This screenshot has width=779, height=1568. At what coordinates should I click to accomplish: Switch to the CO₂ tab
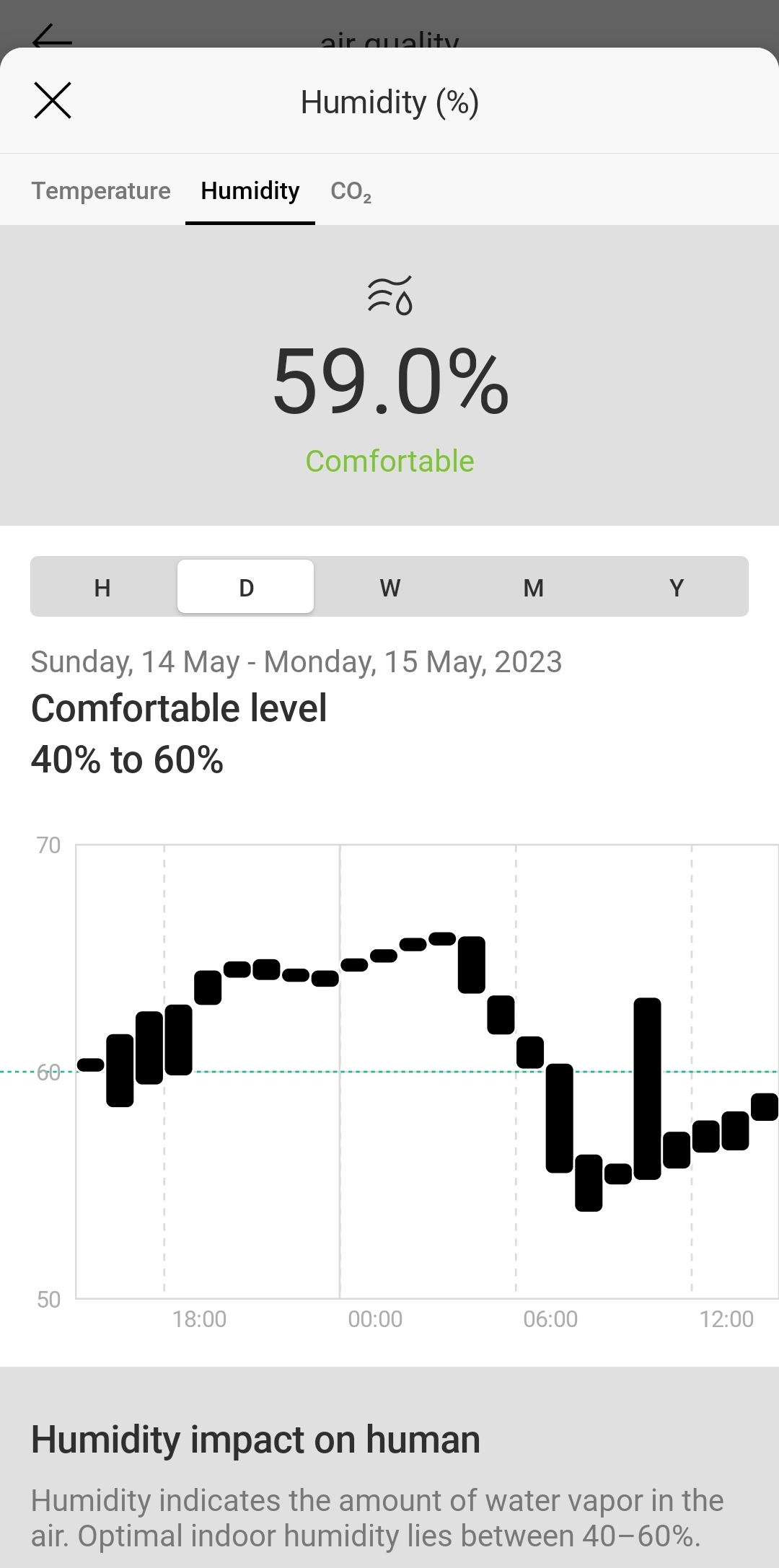(x=351, y=191)
